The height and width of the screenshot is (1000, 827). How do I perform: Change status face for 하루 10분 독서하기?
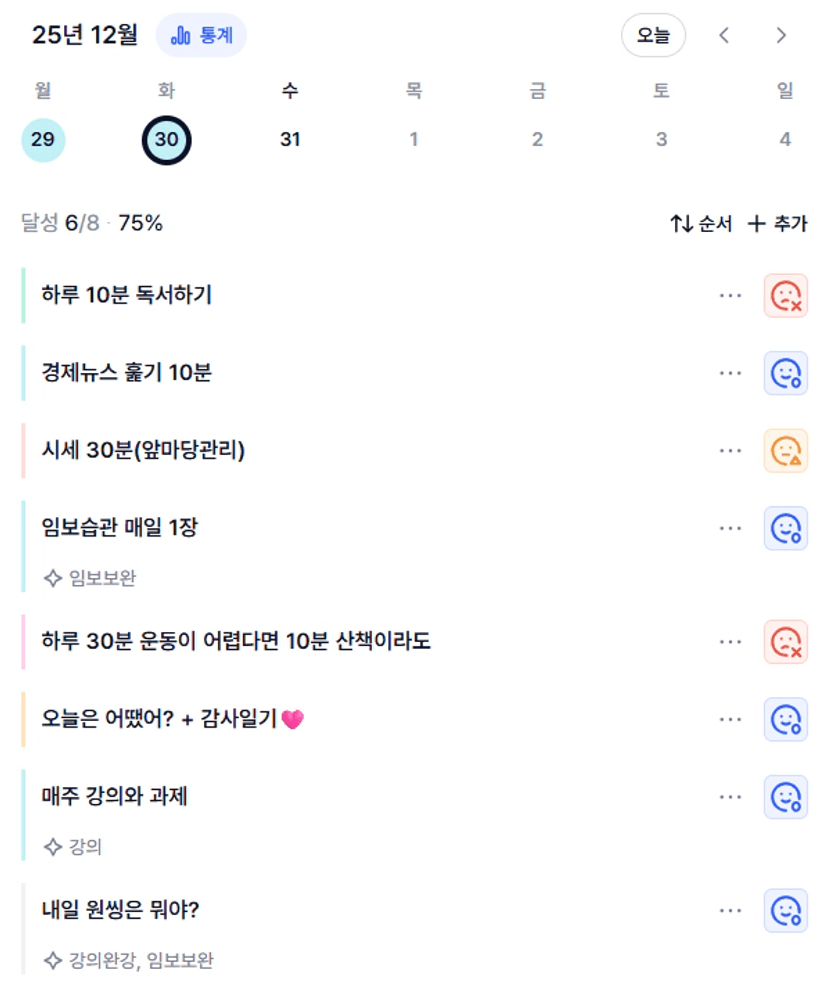tap(786, 296)
